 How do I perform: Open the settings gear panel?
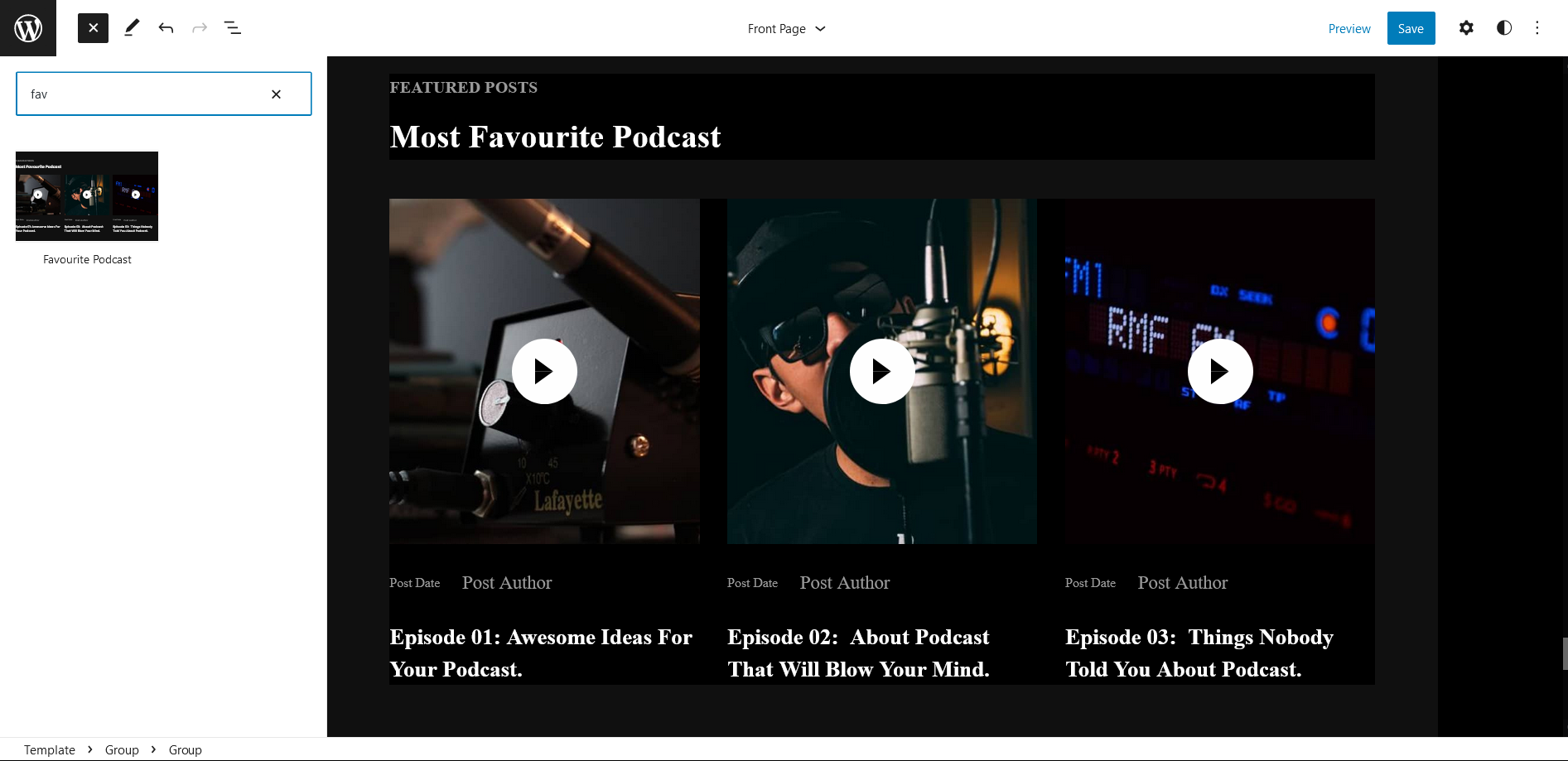point(1465,28)
